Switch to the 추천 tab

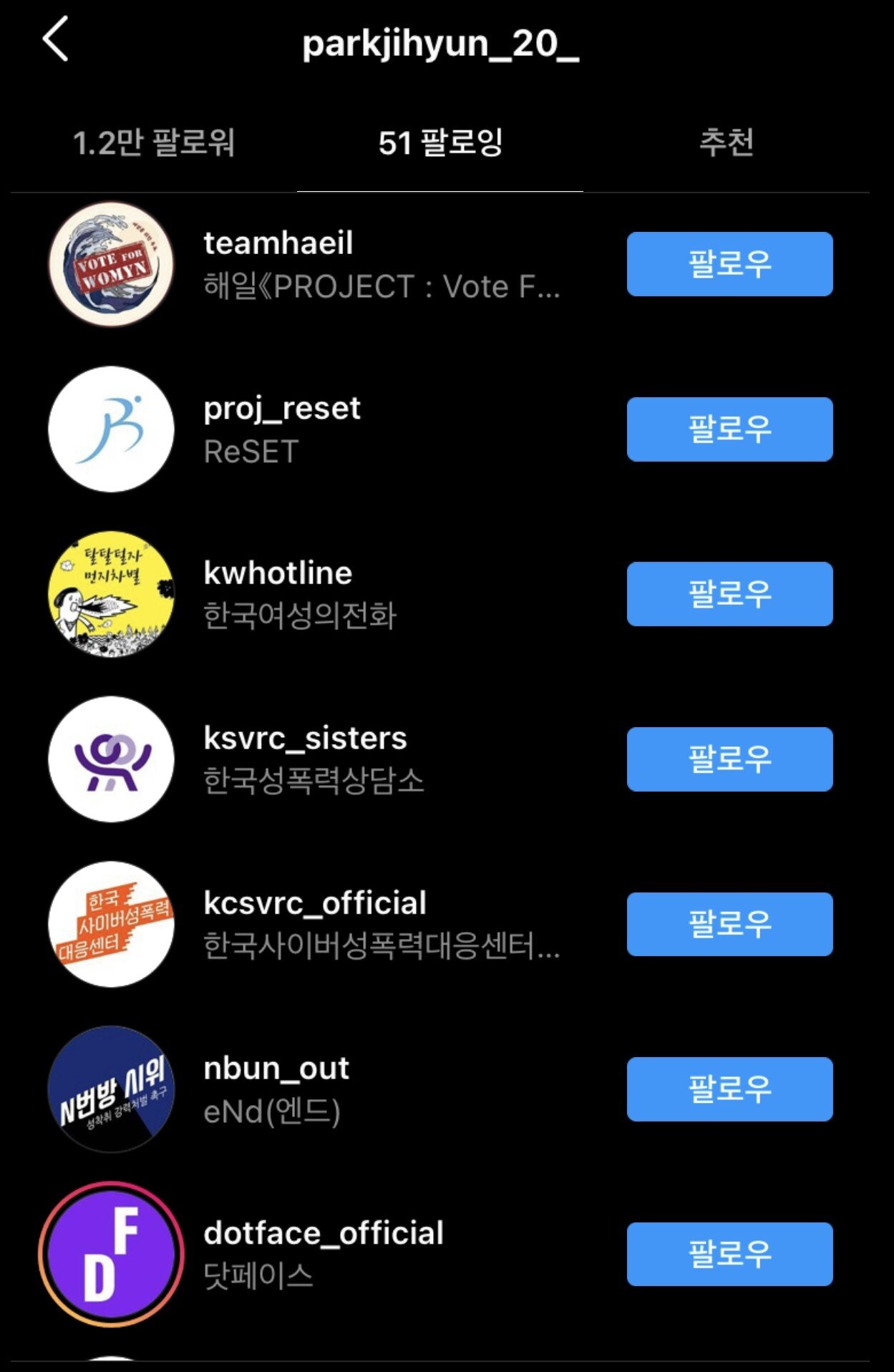point(726,142)
